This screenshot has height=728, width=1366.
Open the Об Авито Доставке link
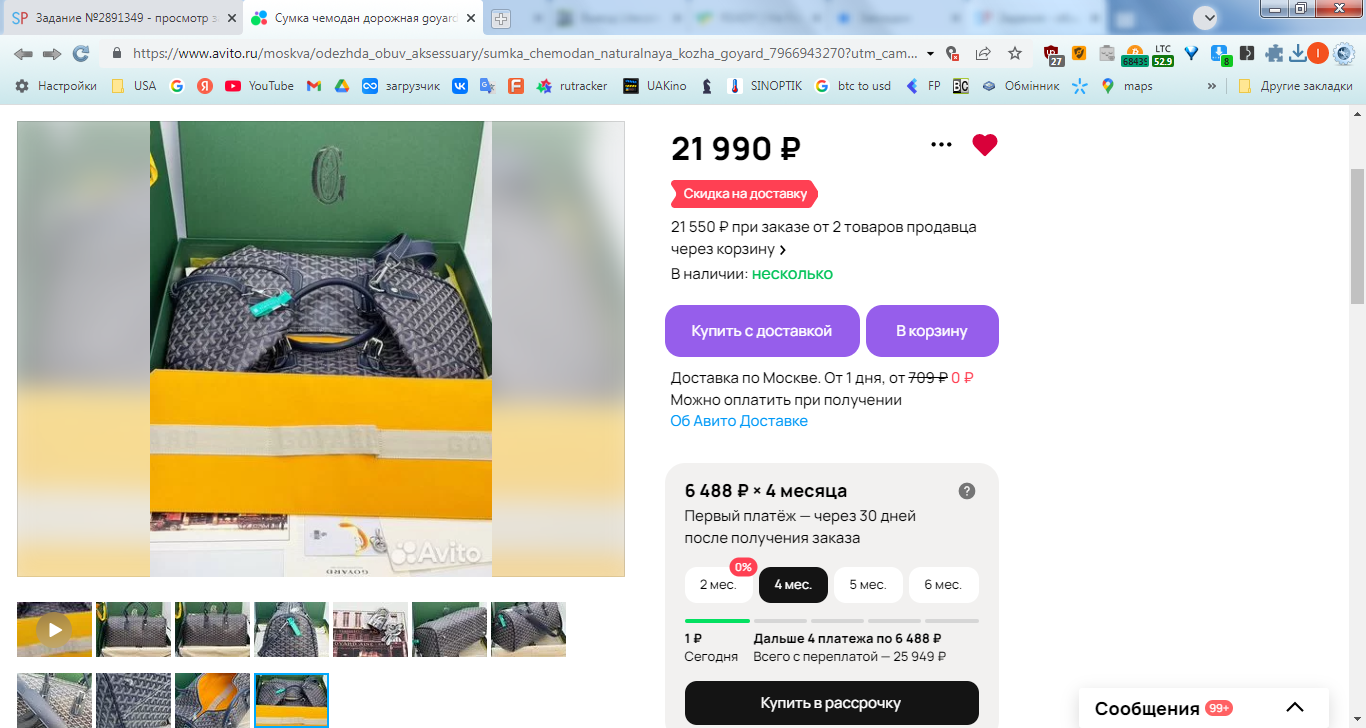coord(739,421)
